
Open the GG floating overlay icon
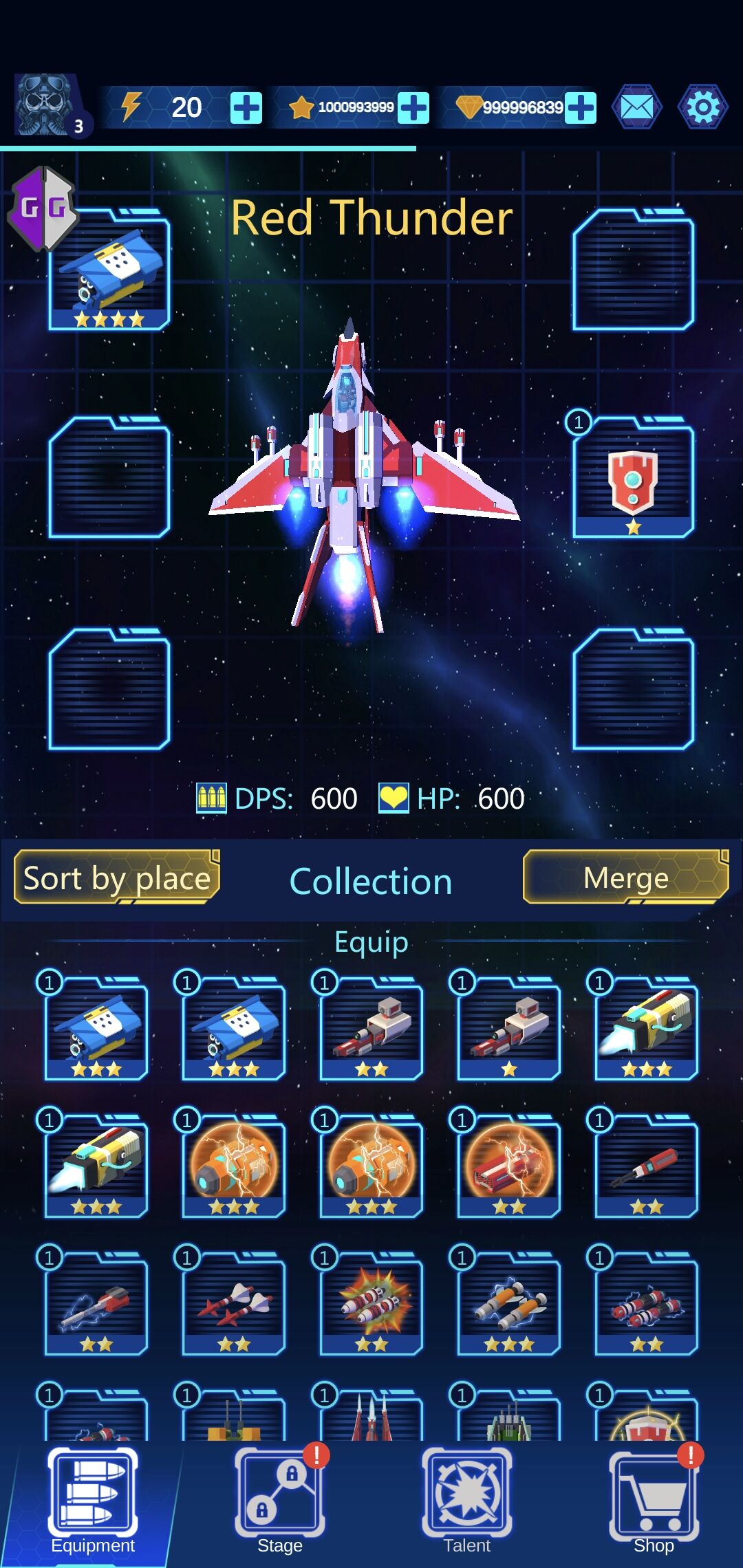pos(43,208)
